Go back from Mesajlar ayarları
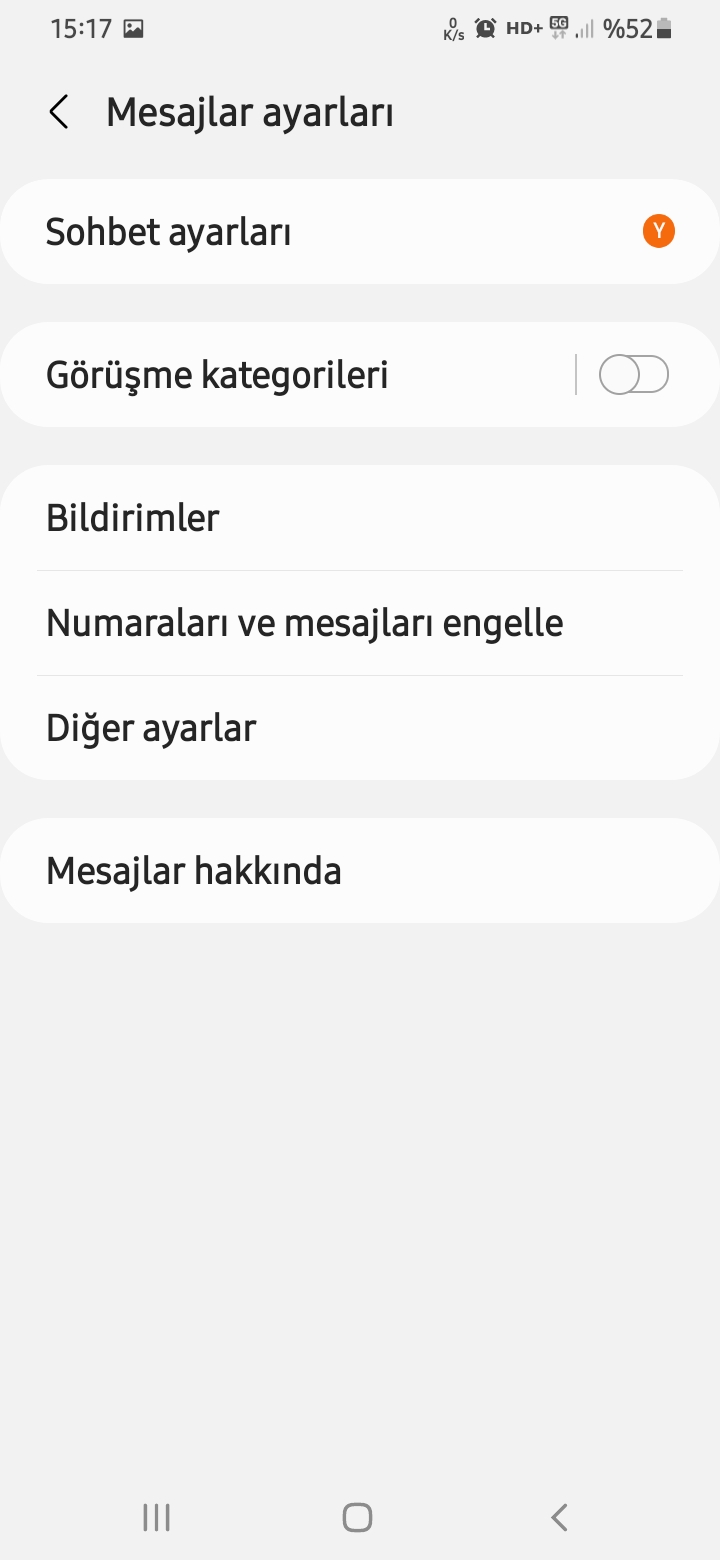The height and width of the screenshot is (1560, 720). pyautogui.click(x=59, y=112)
